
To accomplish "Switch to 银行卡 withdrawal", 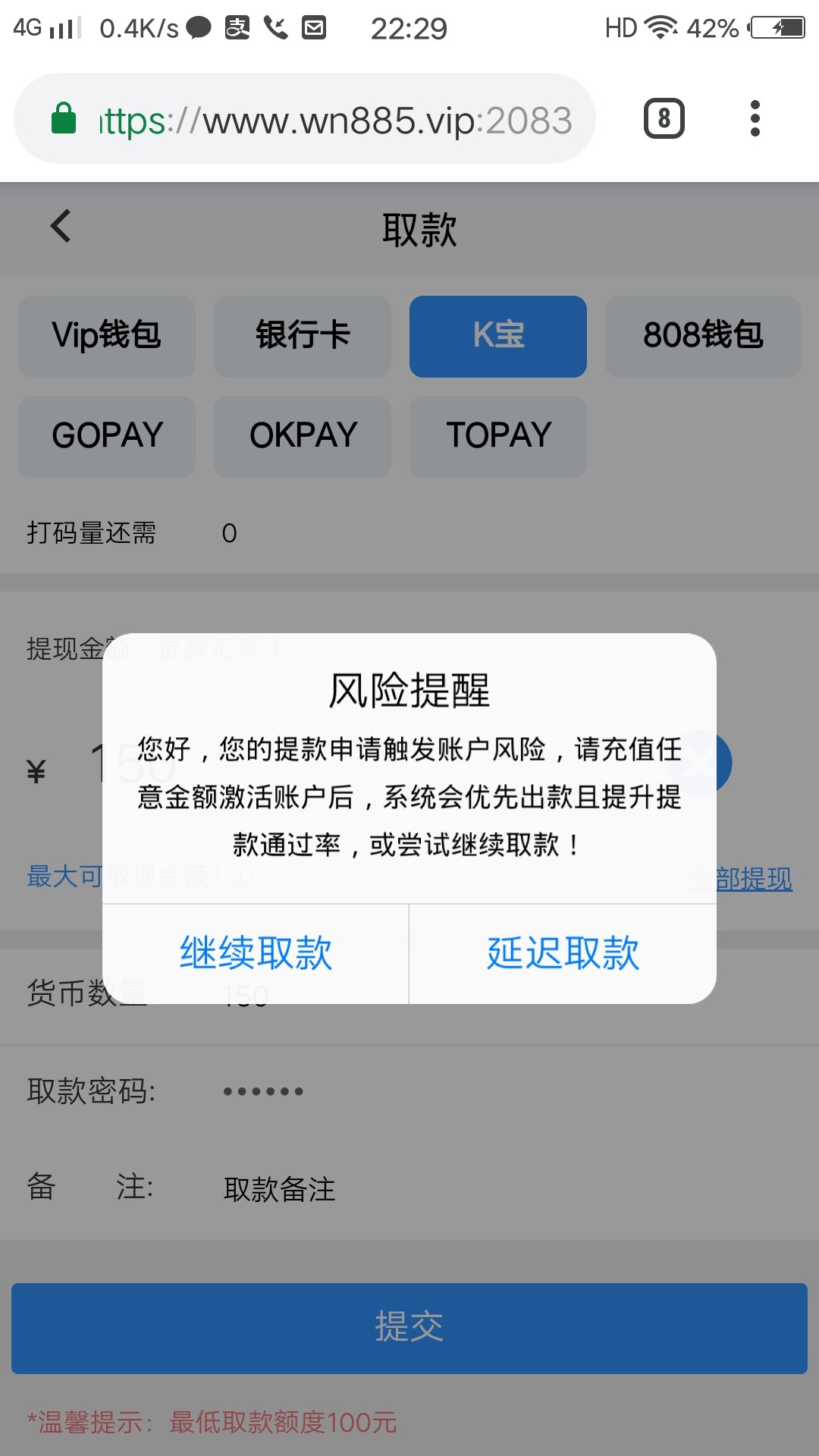I will [x=303, y=336].
